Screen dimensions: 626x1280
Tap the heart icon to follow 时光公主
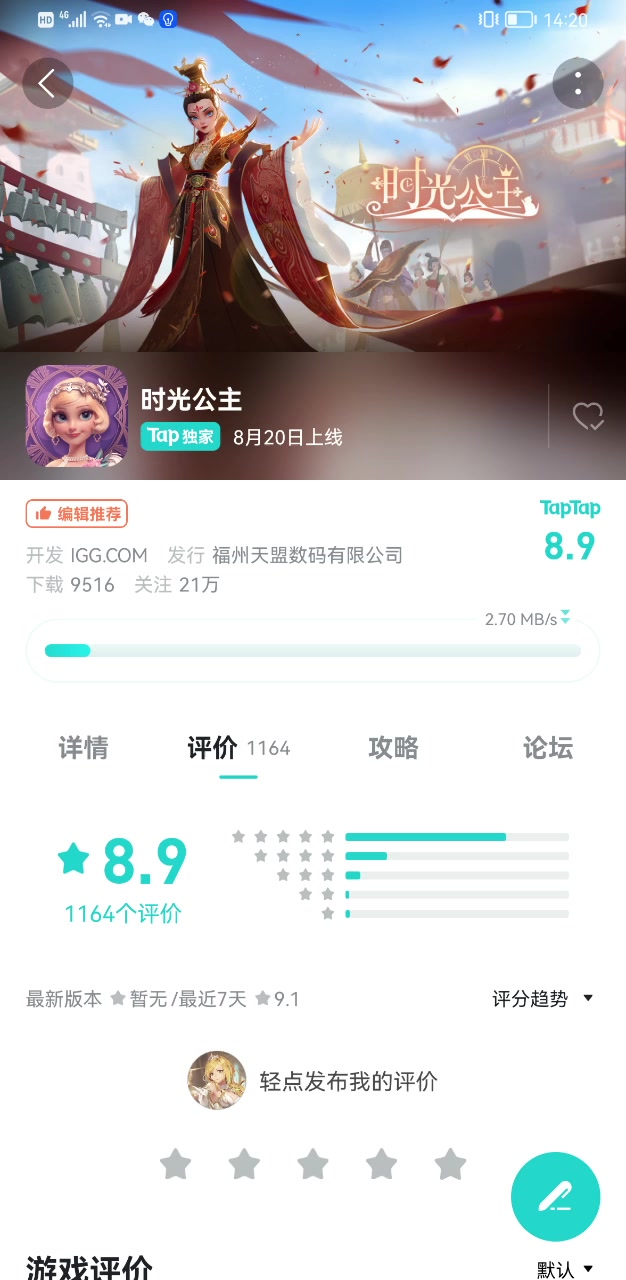pos(588,416)
